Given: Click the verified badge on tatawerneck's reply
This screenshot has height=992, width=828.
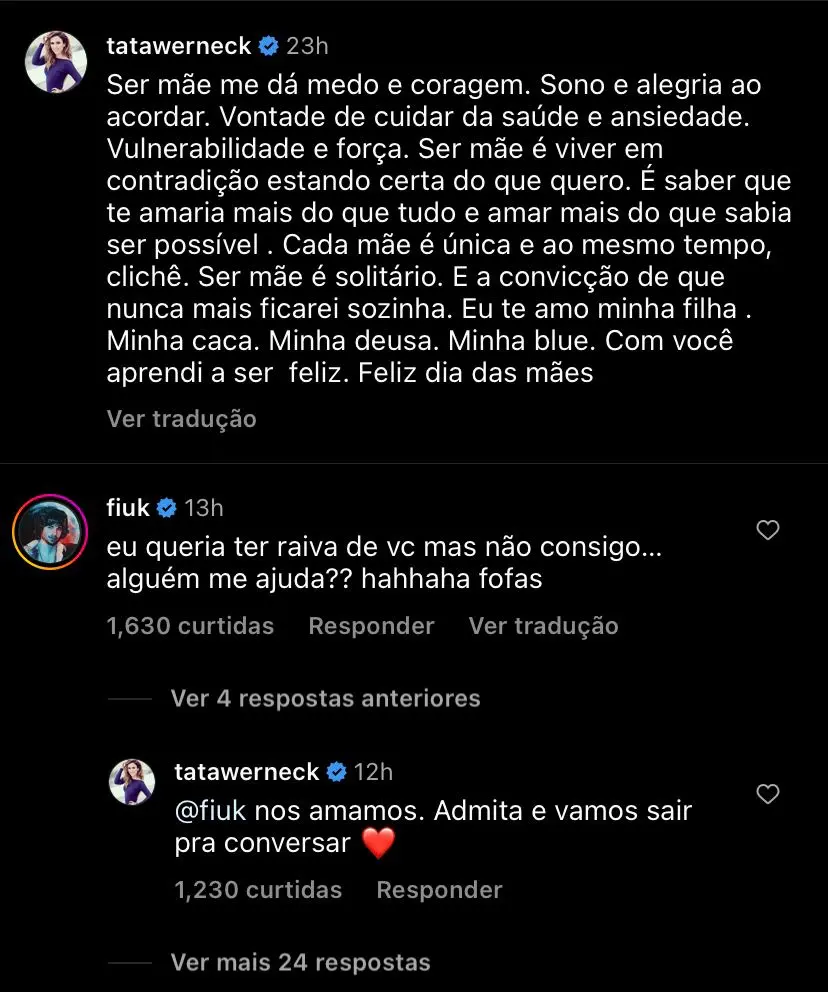Looking at the screenshot, I should tap(338, 771).
